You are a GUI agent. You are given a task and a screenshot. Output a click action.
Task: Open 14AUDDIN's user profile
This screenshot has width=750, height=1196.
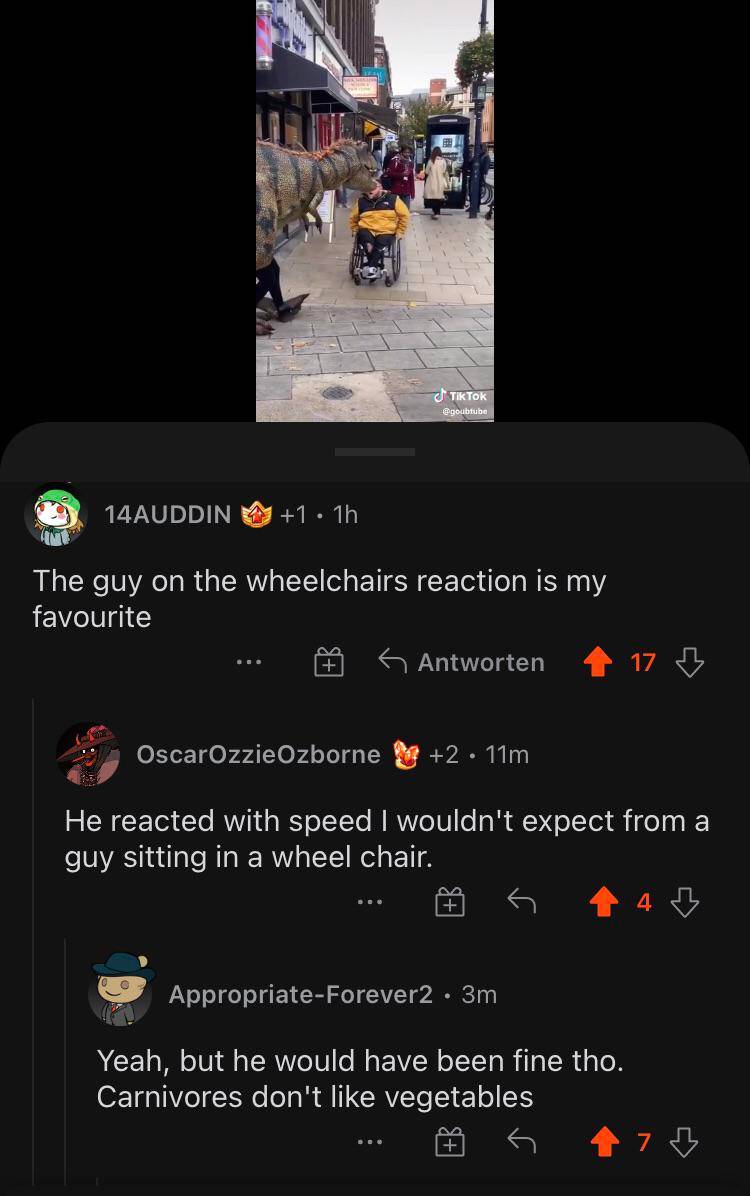(168, 514)
